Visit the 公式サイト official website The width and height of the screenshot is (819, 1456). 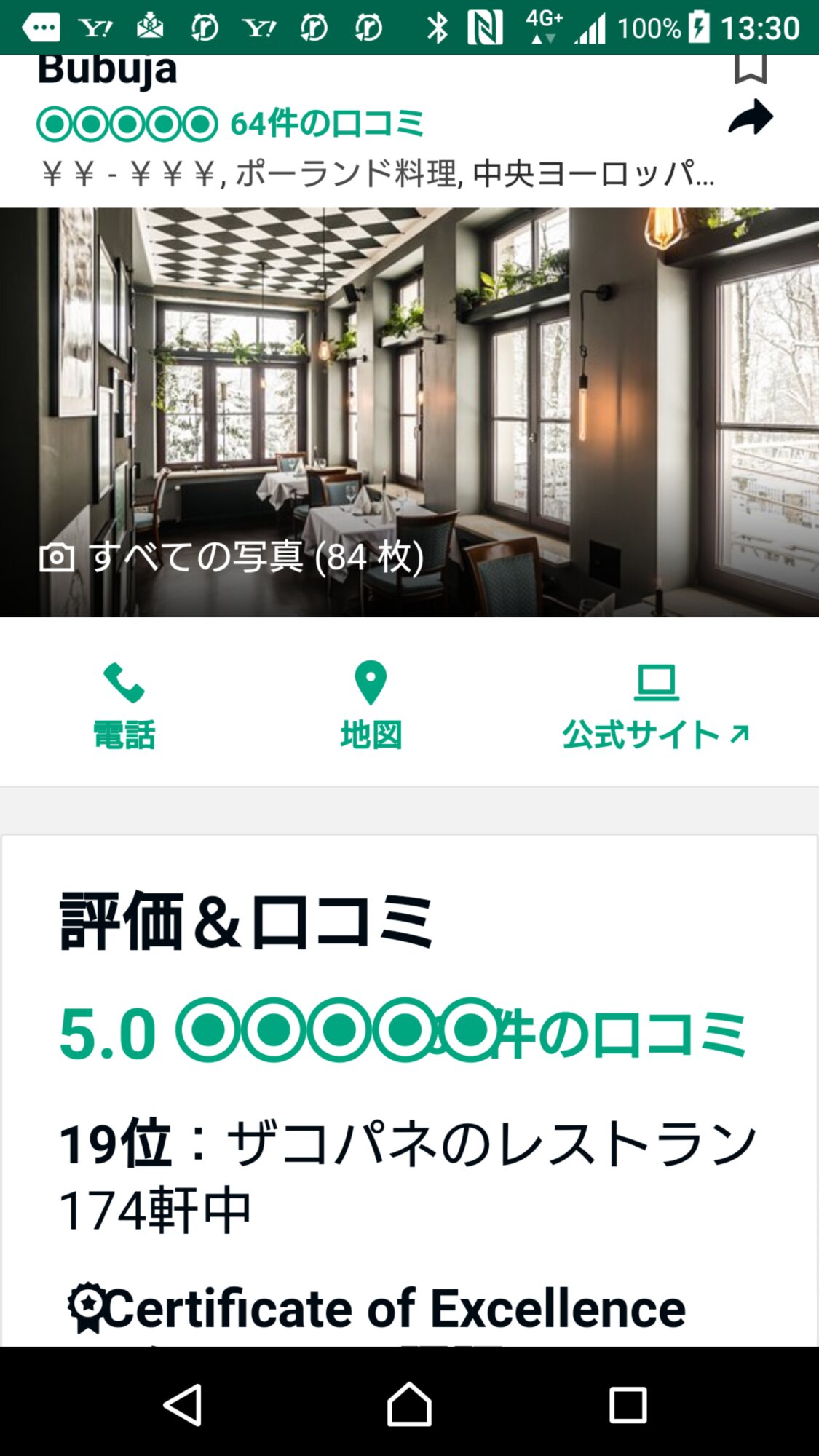click(x=655, y=705)
